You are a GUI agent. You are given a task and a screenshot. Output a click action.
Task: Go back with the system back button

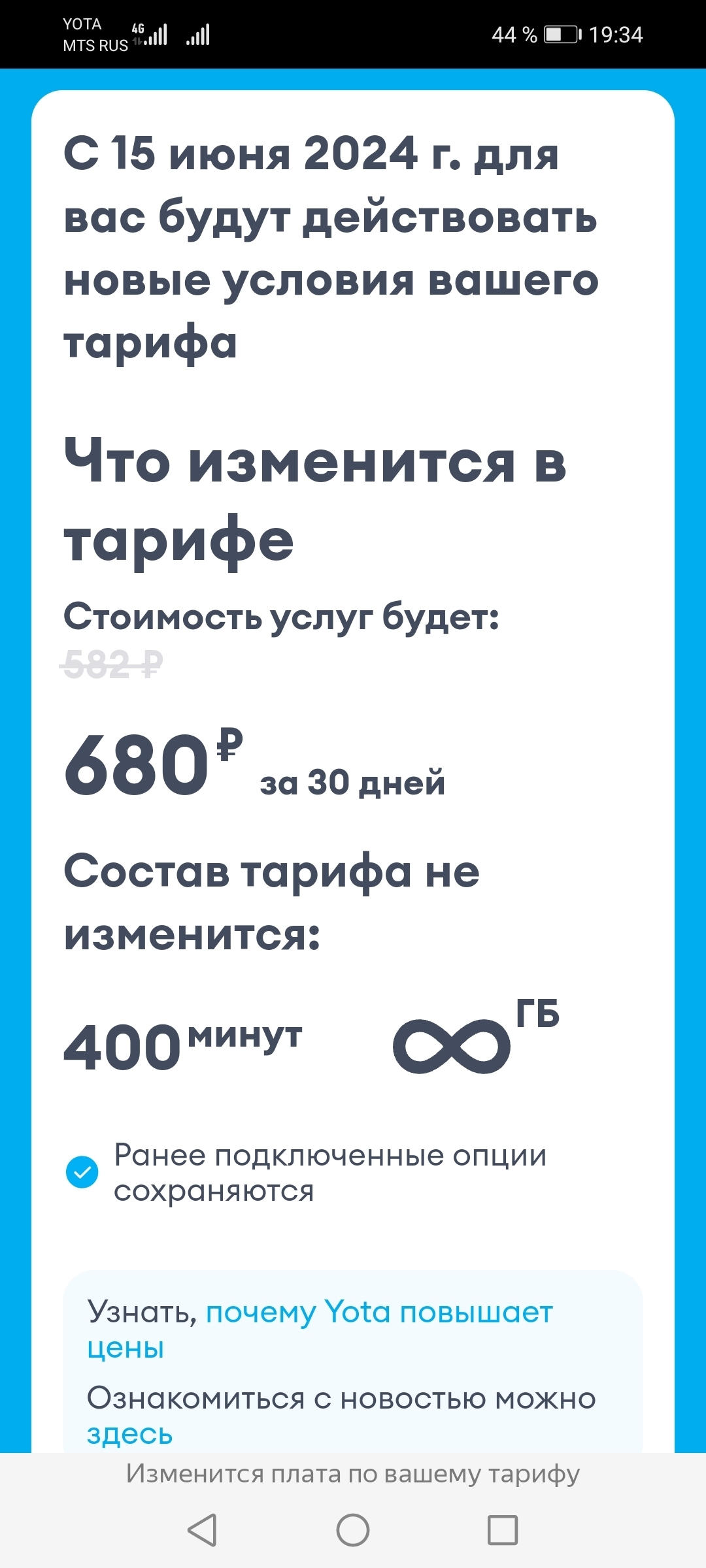tap(202, 1529)
